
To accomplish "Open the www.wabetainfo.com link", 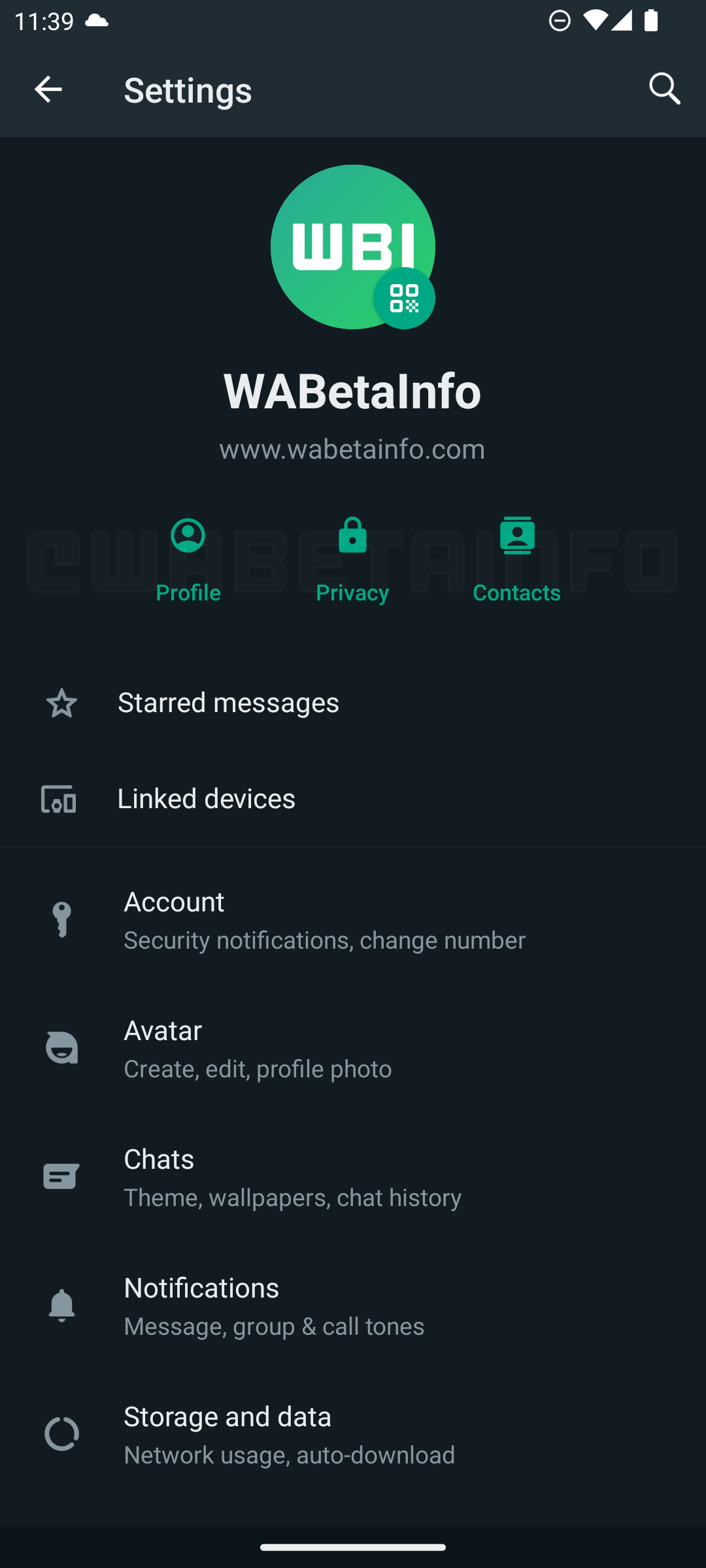I will click(x=352, y=449).
